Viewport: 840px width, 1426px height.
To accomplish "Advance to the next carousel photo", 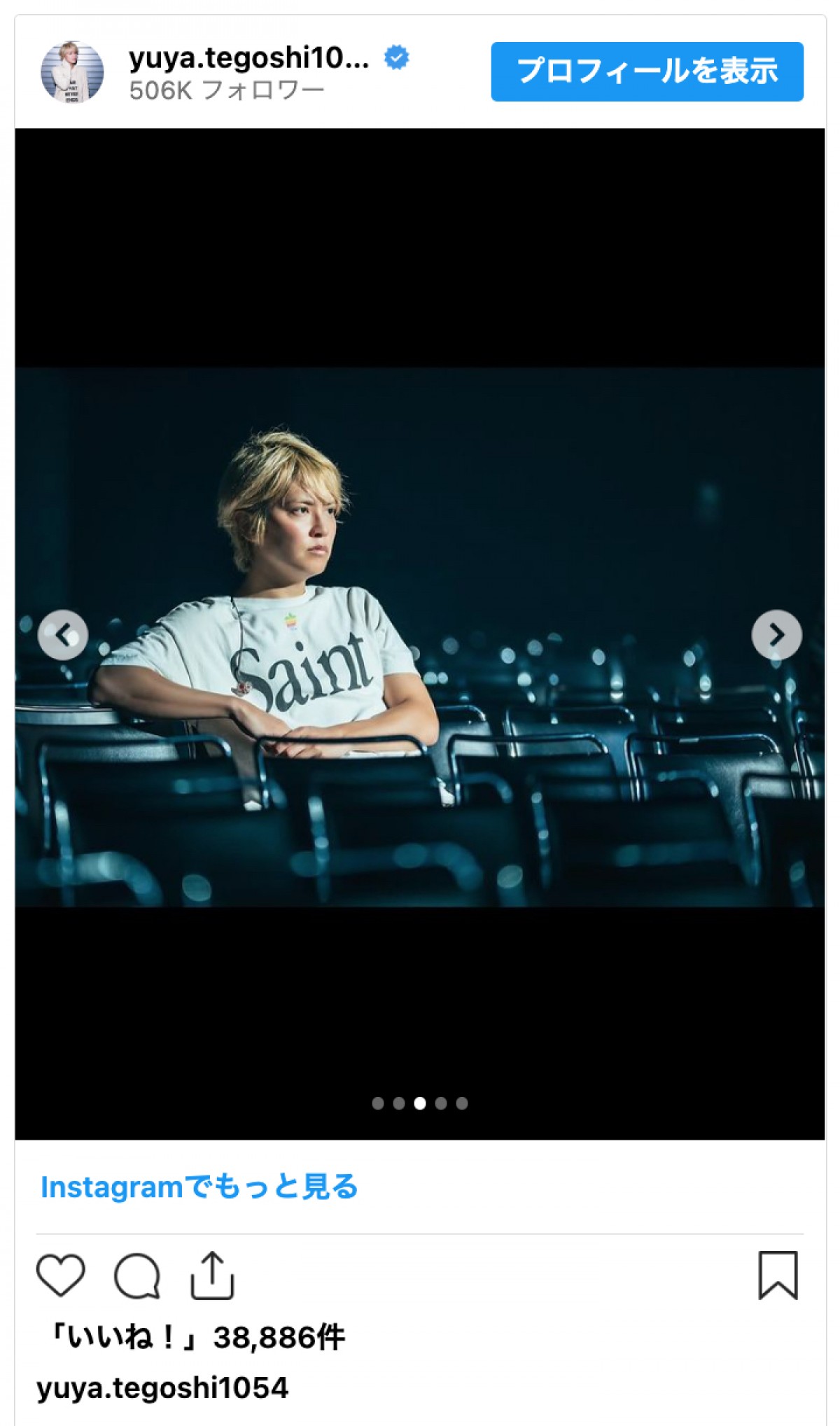I will (x=776, y=635).
